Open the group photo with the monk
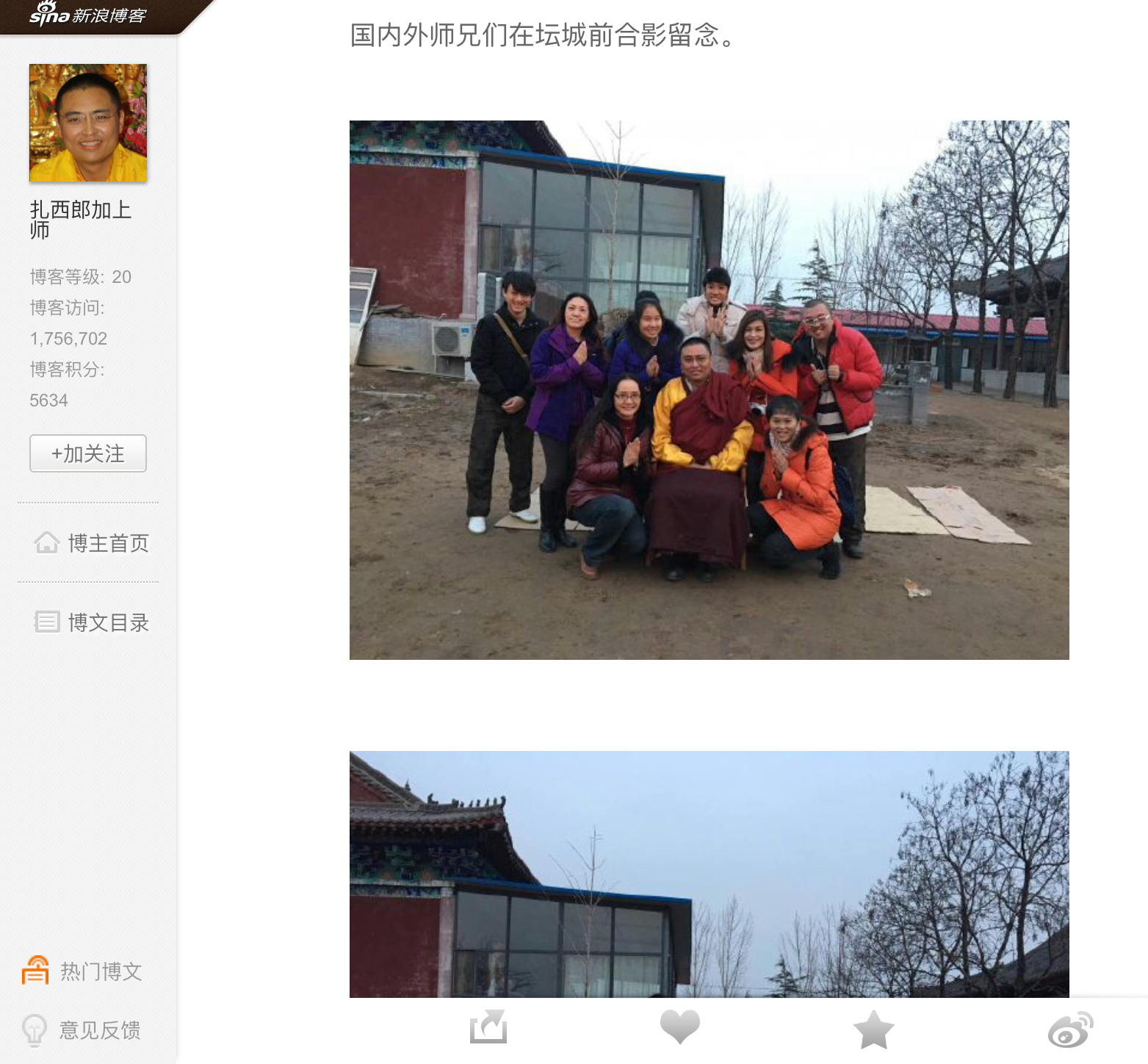The image size is (1148, 1064). click(x=709, y=389)
